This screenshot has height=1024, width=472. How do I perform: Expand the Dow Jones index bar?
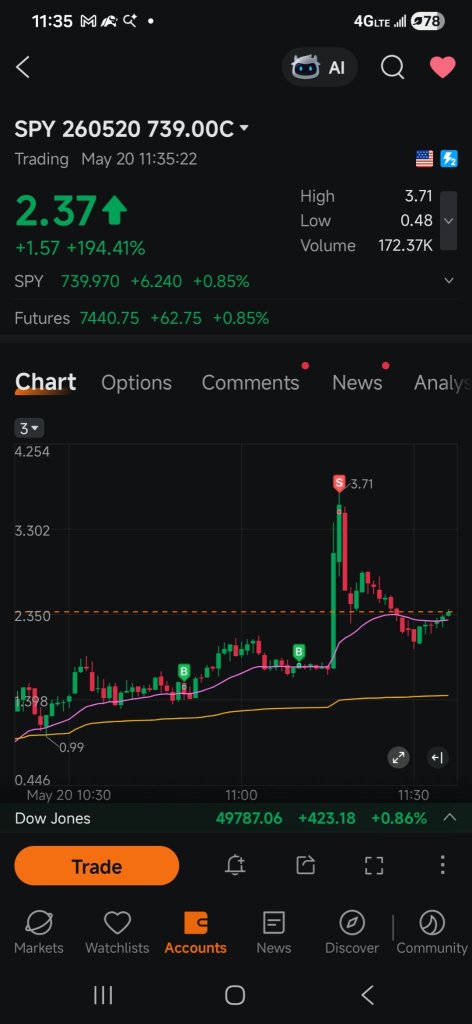449,818
